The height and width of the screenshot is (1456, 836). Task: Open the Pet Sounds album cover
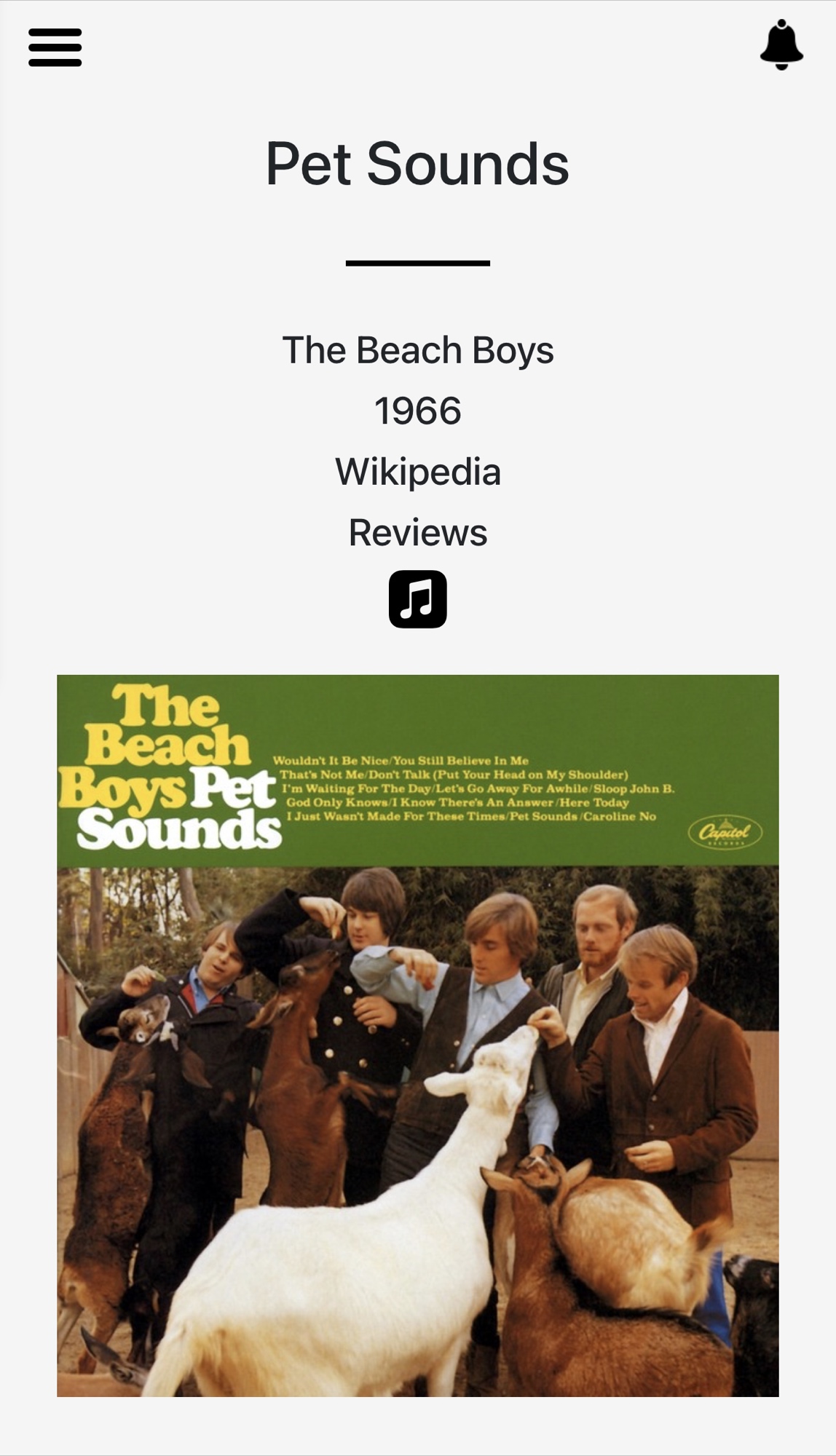417,1034
